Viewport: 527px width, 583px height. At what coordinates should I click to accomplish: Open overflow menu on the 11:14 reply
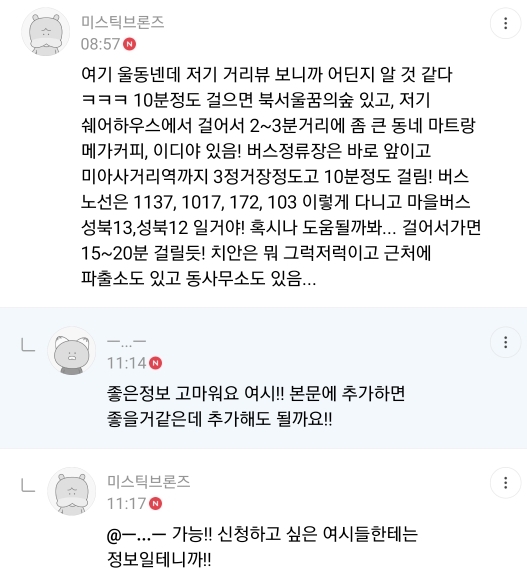pyautogui.click(x=505, y=342)
